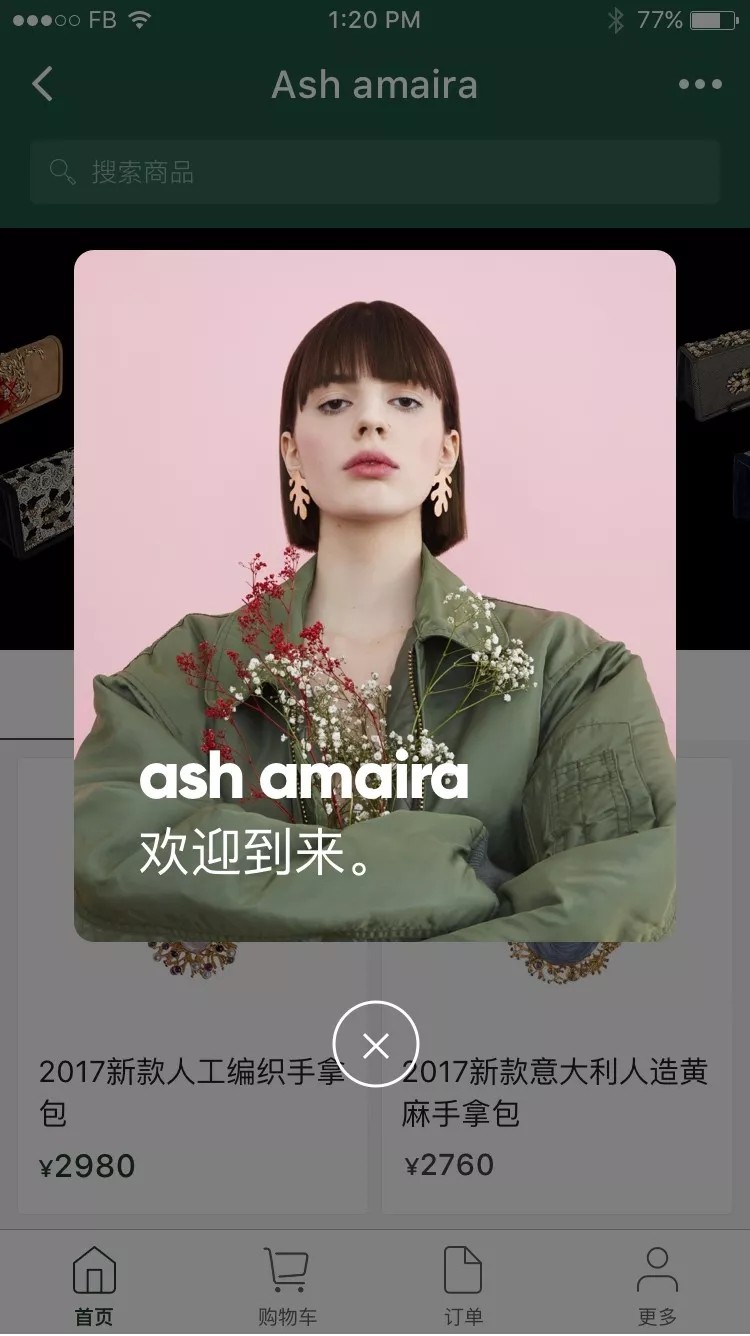
Task: Dismiss the welcome popup with the X button
Action: [375, 1045]
